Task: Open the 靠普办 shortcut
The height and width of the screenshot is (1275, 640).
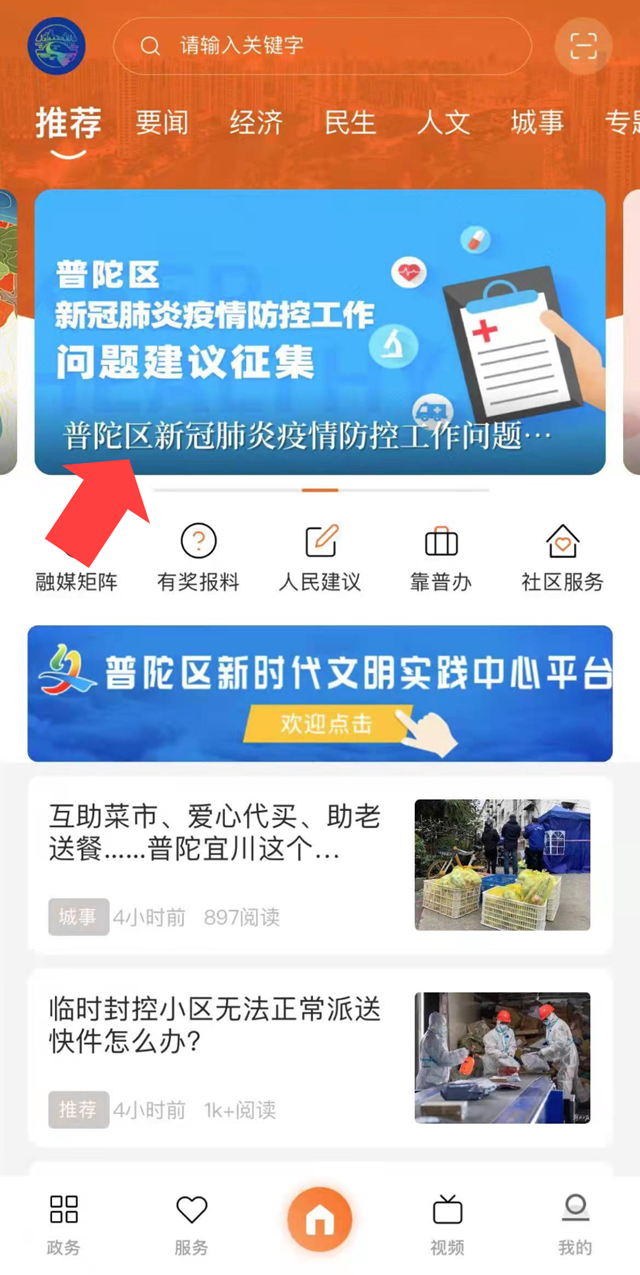Action: pos(441,558)
